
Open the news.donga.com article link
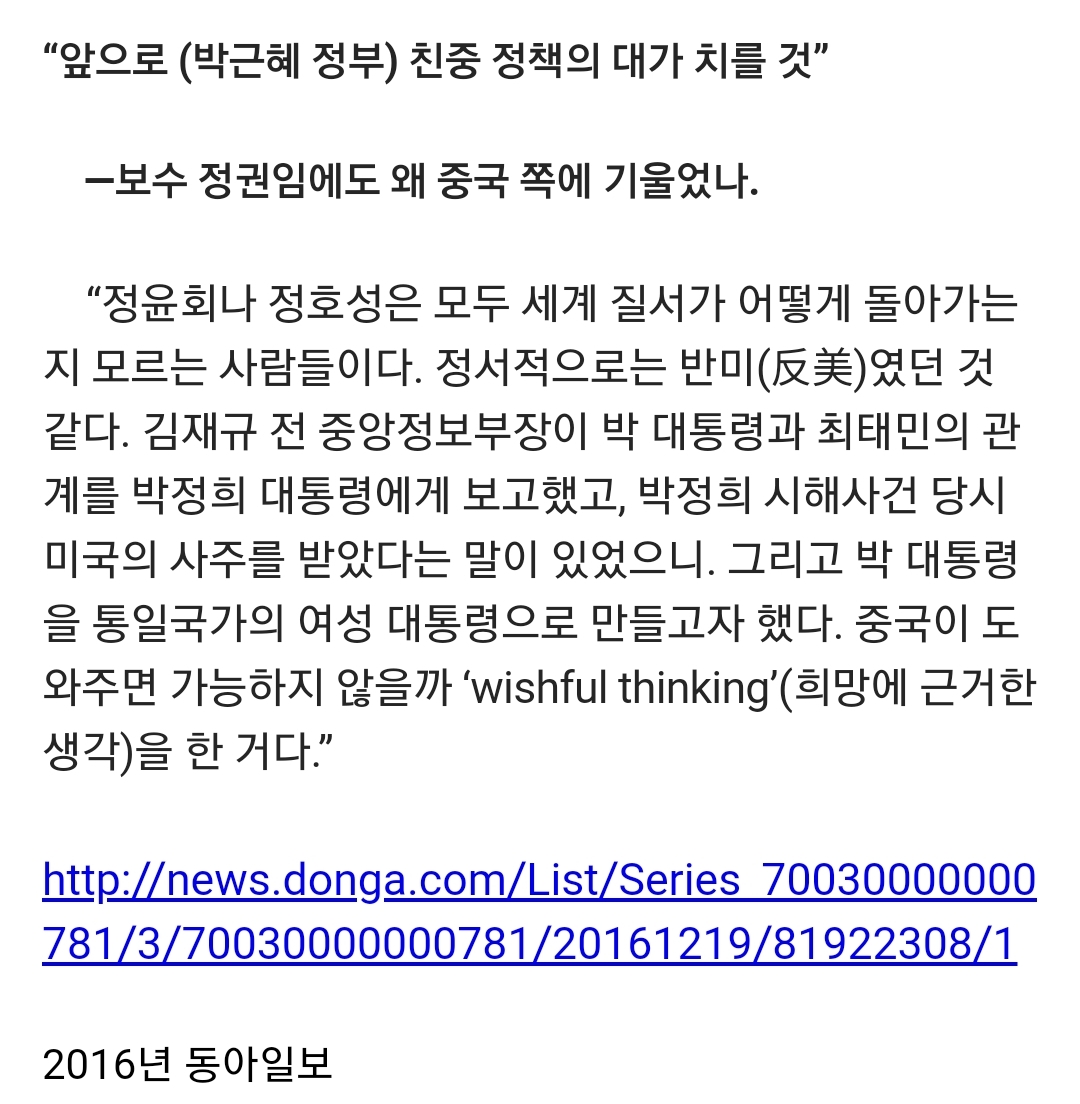point(538,881)
